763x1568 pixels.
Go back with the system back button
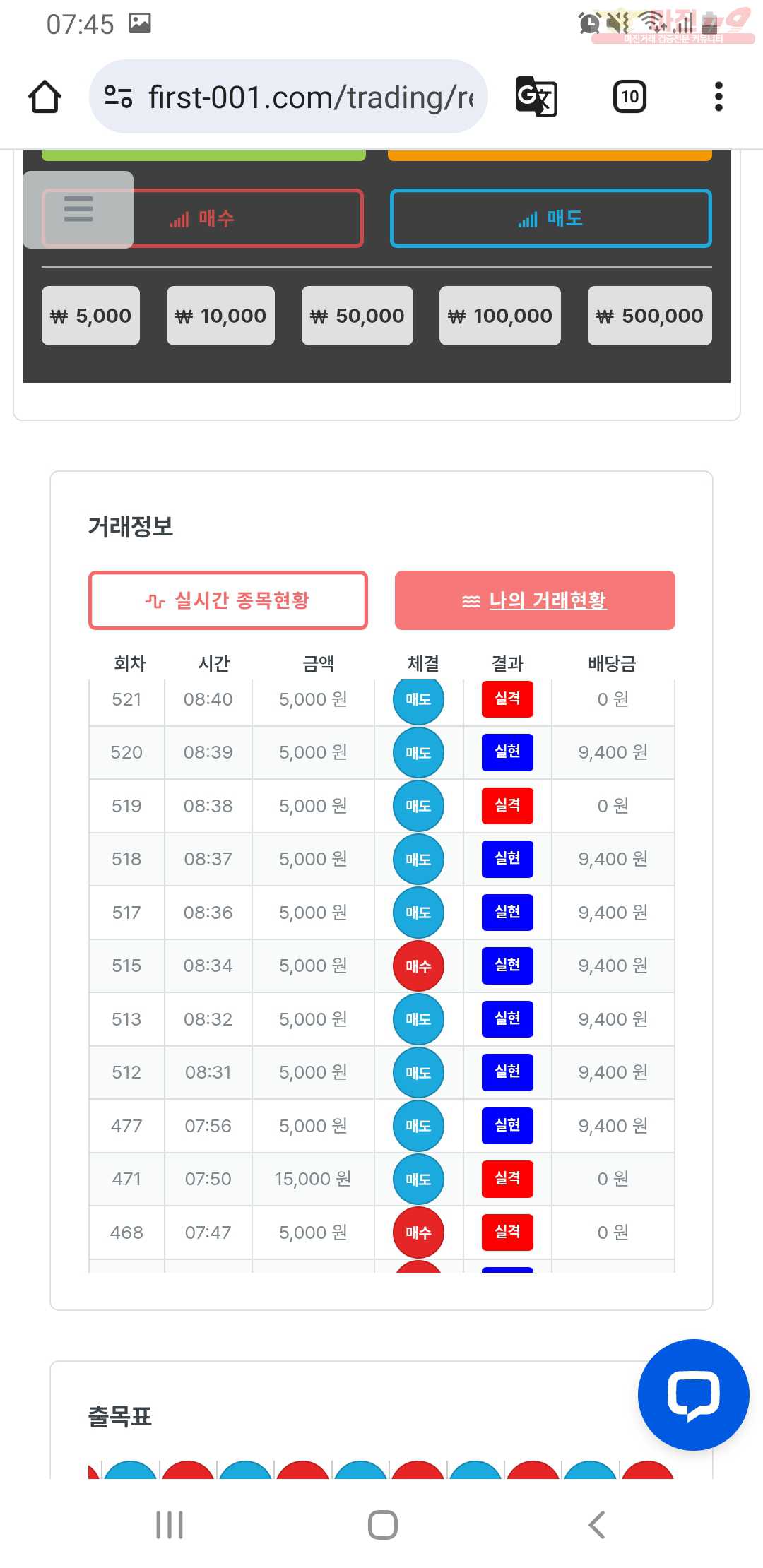pos(597,1525)
